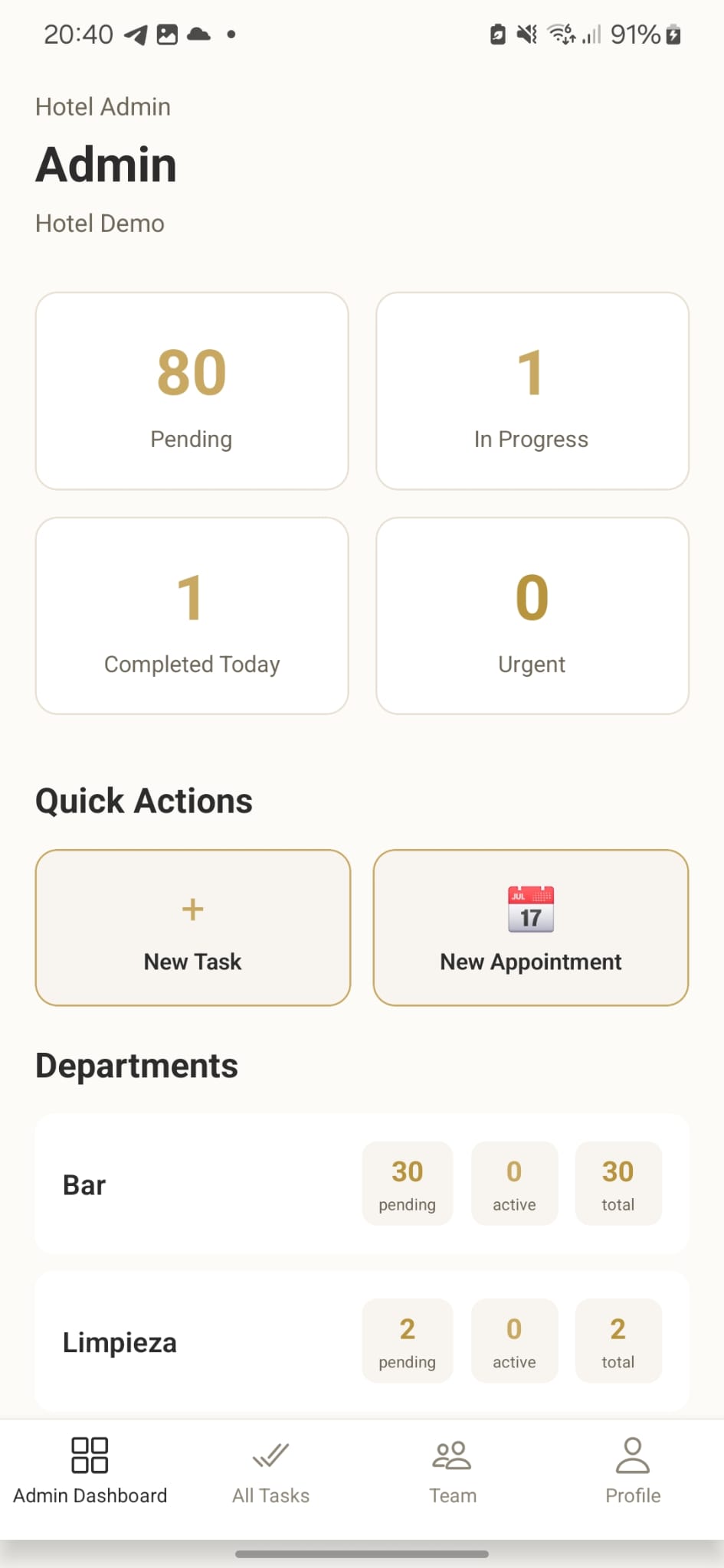Viewport: 724px width, 1568px height.
Task: Tap the 30 pending badge for Bar
Action: tap(408, 1184)
